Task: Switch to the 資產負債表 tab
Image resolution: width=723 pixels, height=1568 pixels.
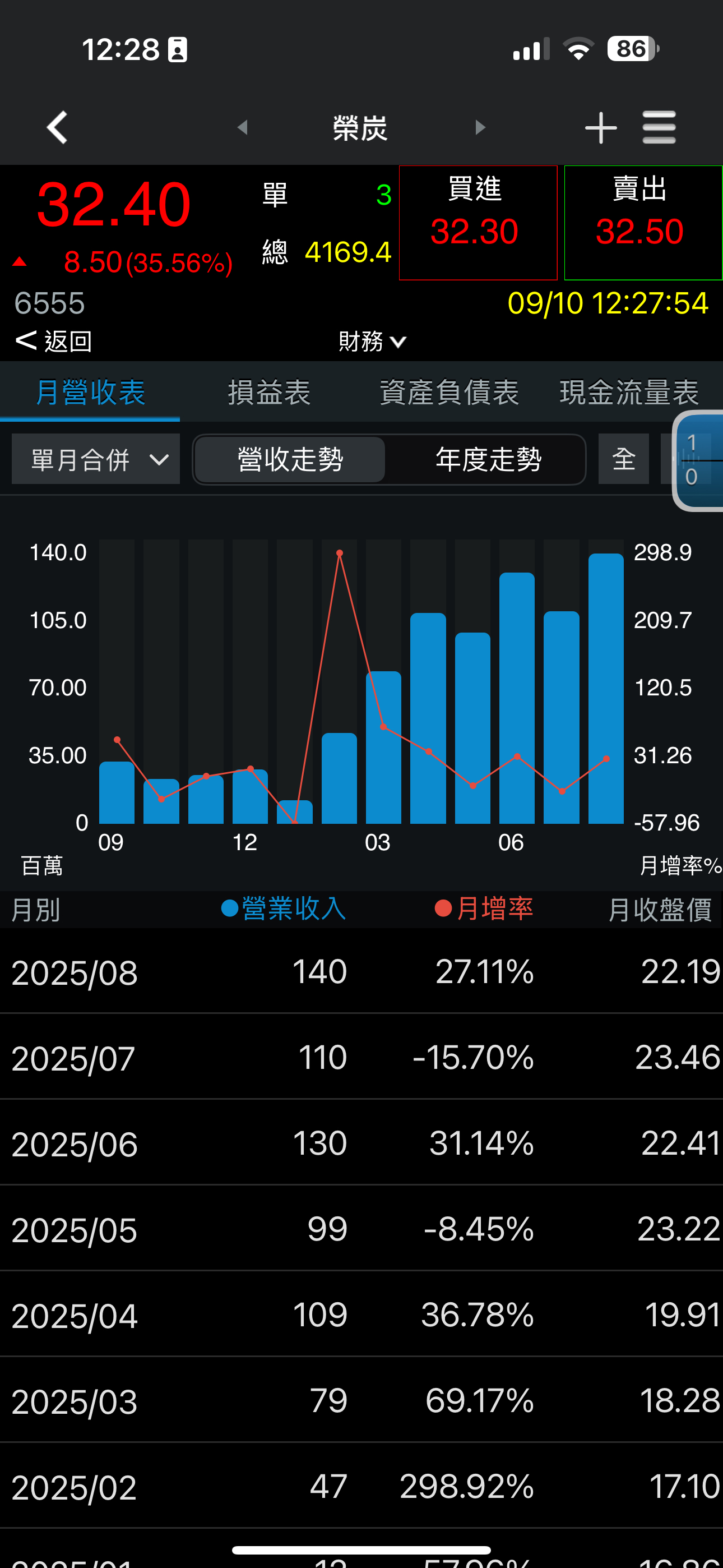Action: coord(449,393)
